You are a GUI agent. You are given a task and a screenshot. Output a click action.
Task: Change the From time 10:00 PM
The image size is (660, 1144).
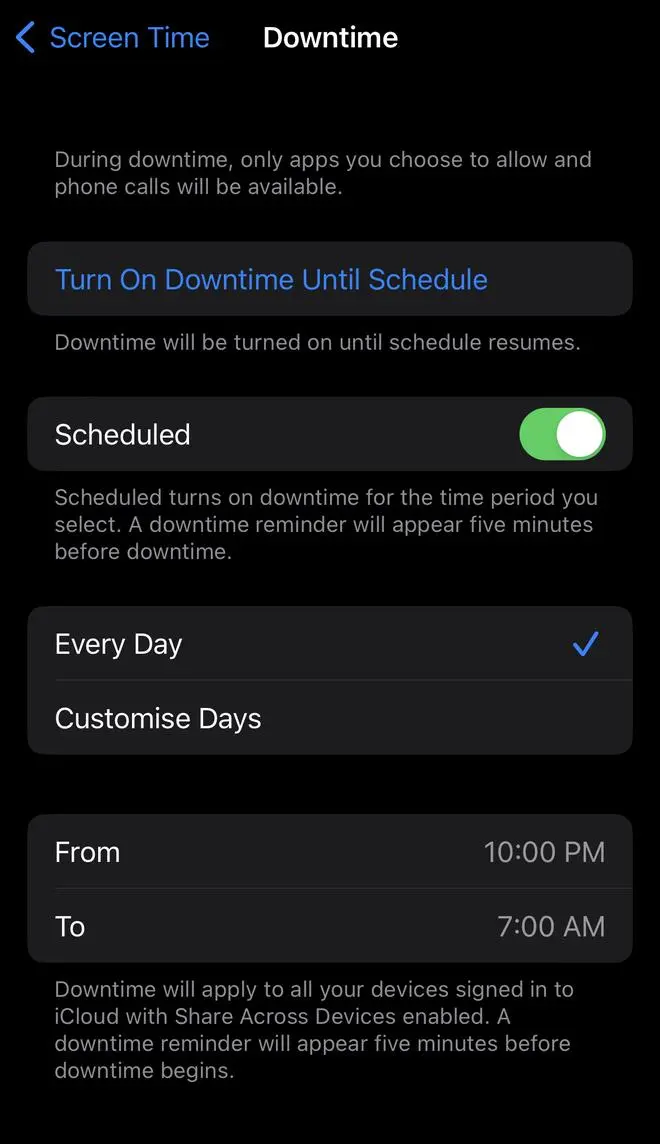coord(543,852)
